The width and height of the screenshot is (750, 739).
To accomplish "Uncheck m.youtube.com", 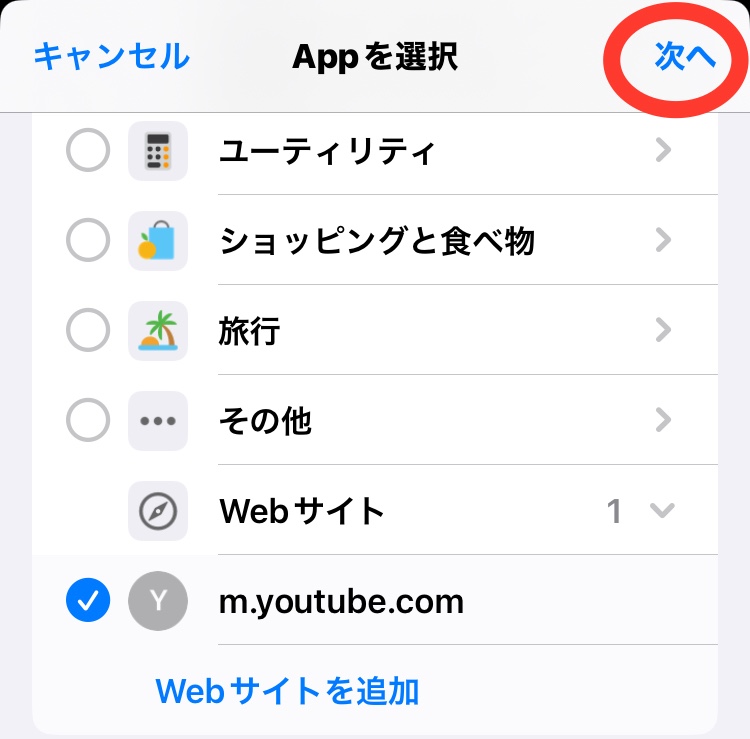I will [x=88, y=600].
